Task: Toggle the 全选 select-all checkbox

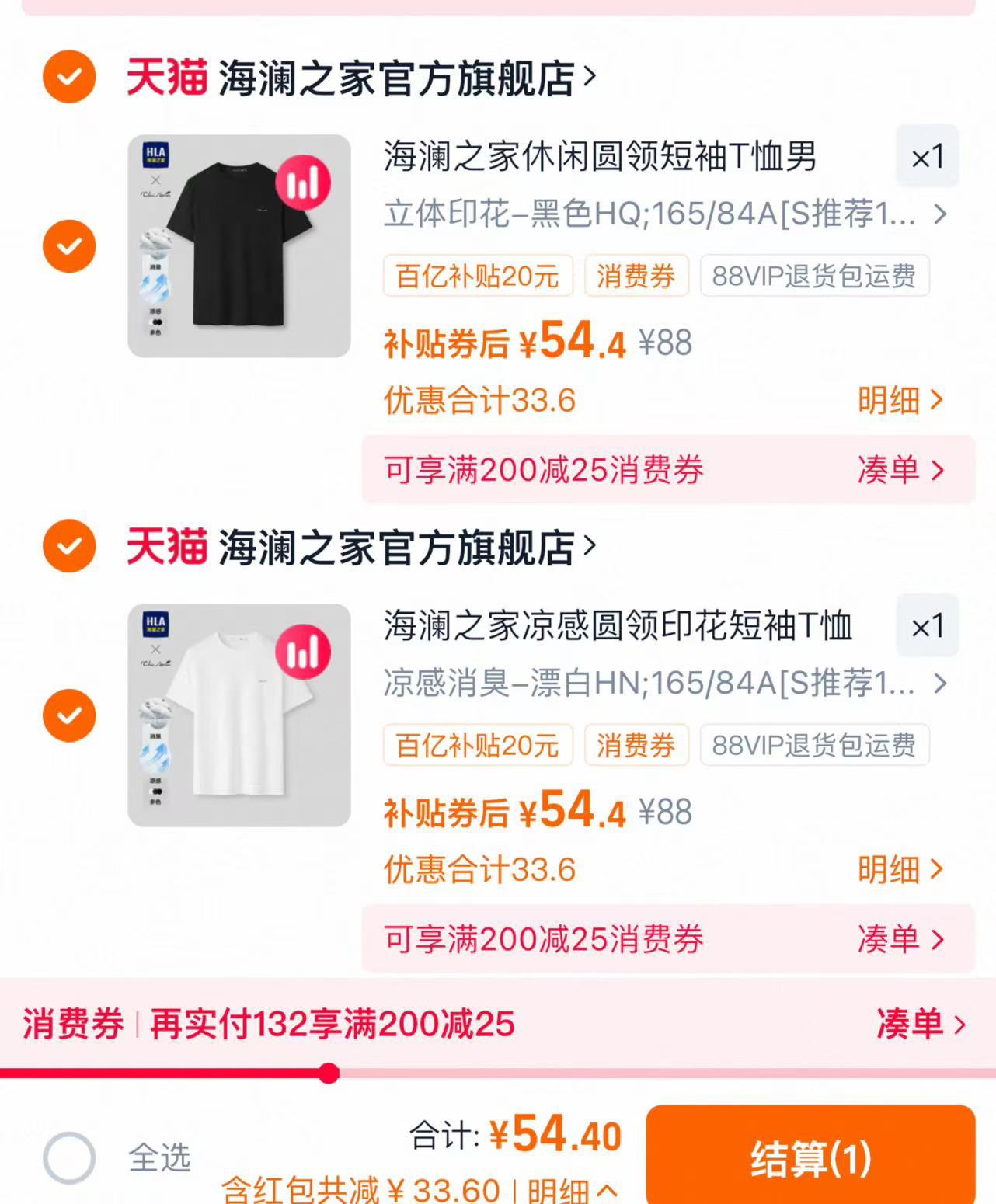Action: pos(69,1157)
